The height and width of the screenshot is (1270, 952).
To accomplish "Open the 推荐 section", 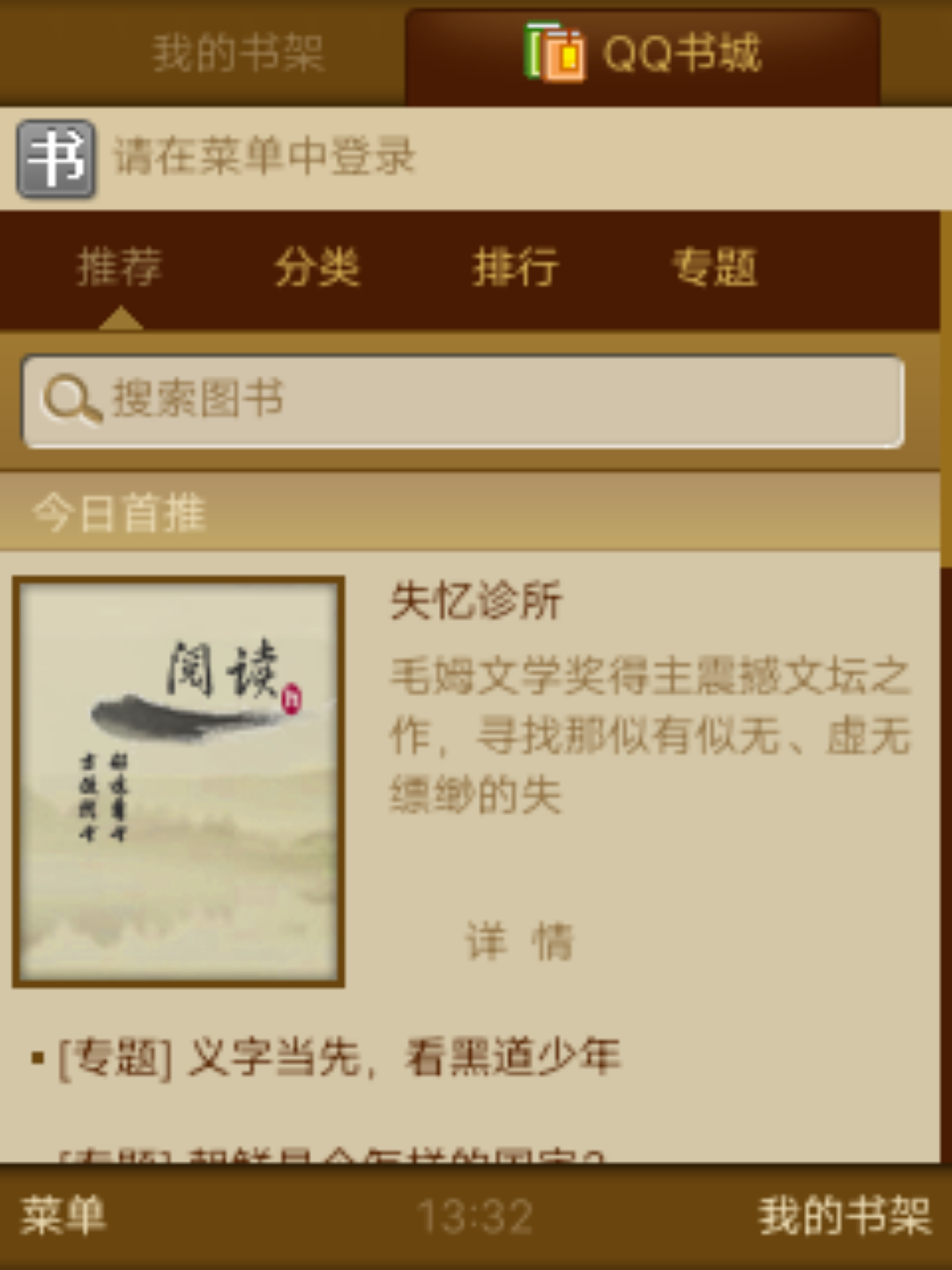I will click(120, 267).
